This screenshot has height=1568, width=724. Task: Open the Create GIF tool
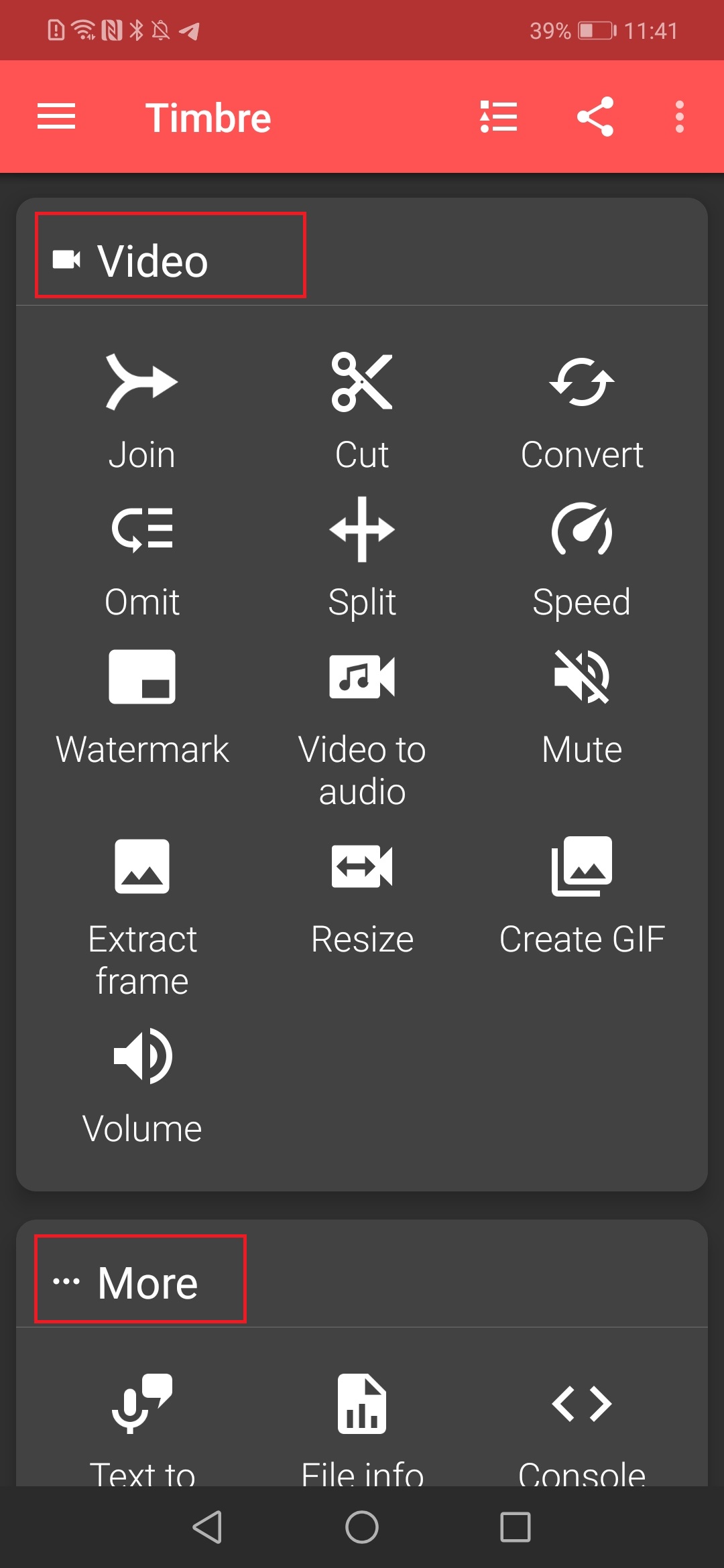click(x=582, y=898)
